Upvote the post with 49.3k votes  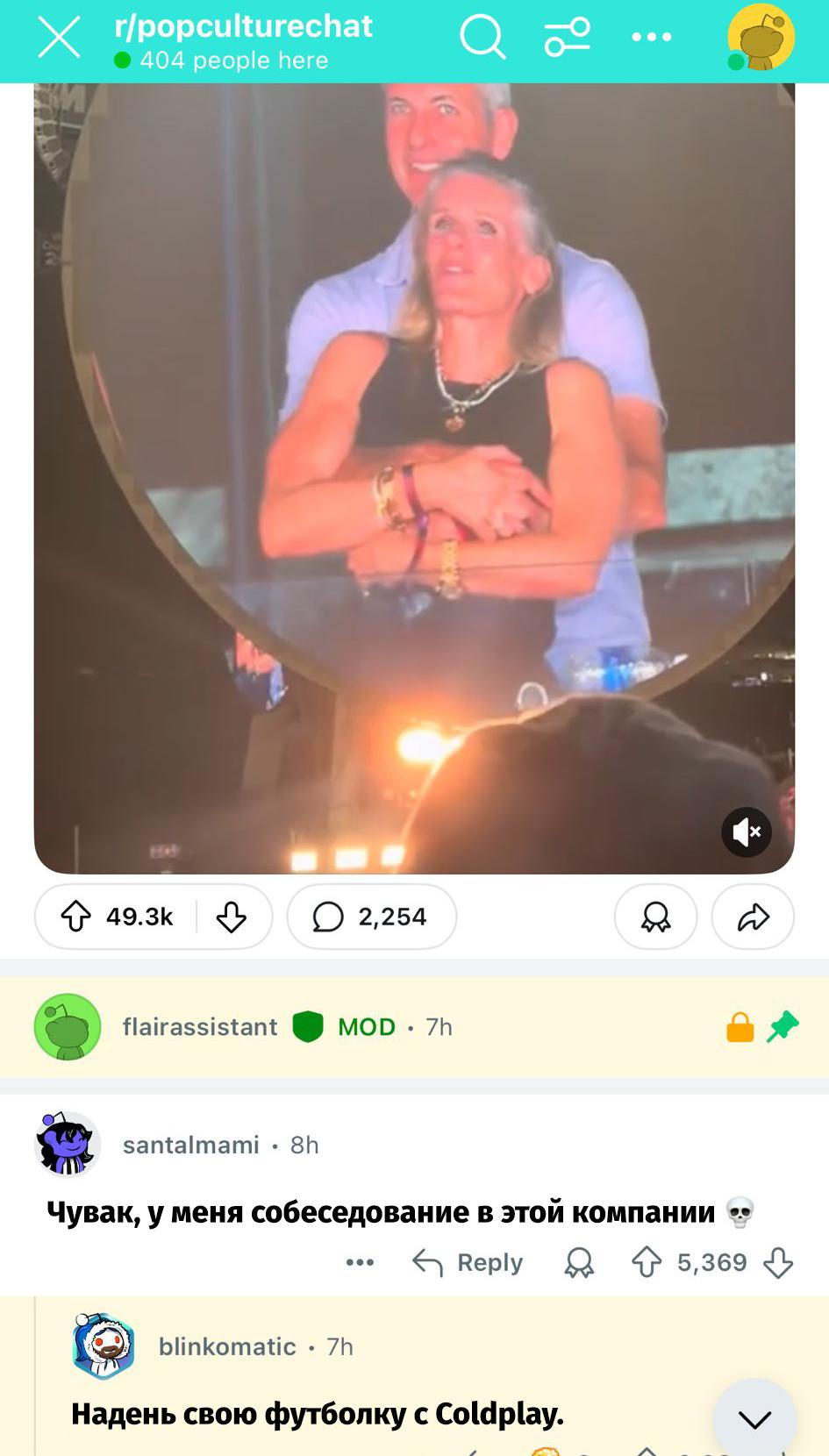click(x=76, y=917)
